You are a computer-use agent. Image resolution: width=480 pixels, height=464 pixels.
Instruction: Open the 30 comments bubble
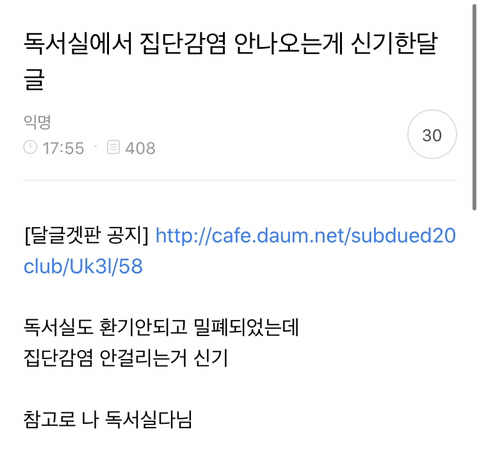pyautogui.click(x=432, y=134)
